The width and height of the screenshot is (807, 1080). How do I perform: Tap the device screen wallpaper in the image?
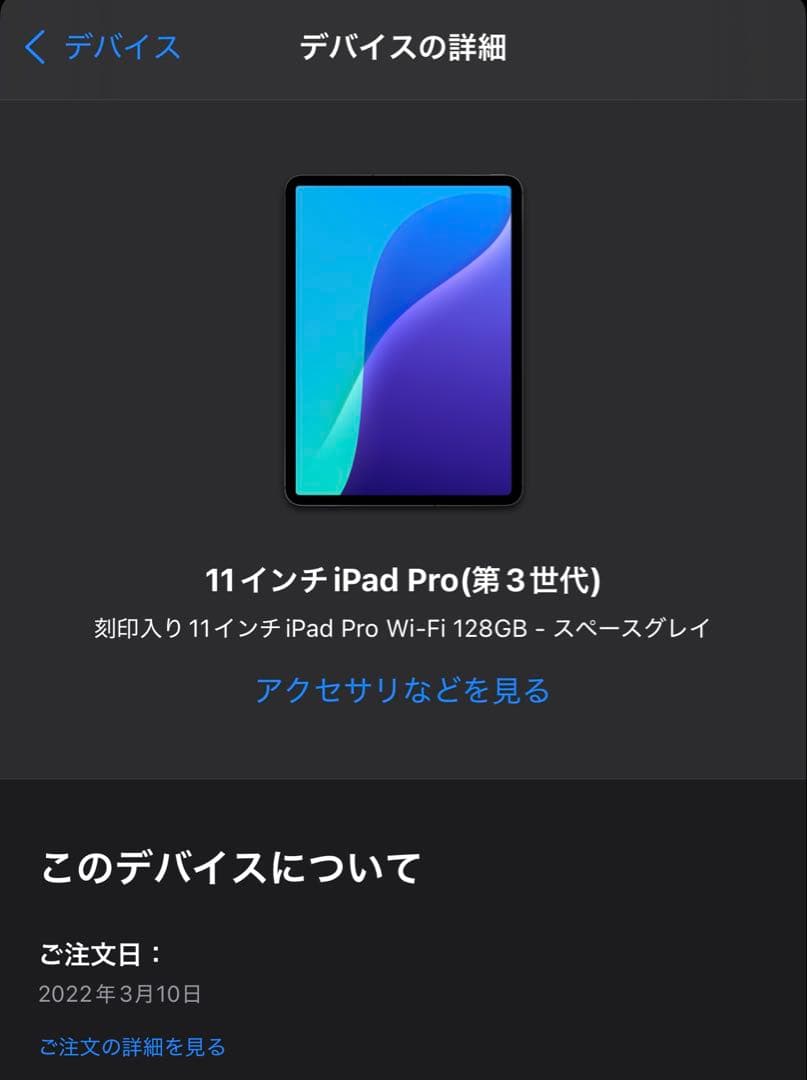click(x=403, y=340)
